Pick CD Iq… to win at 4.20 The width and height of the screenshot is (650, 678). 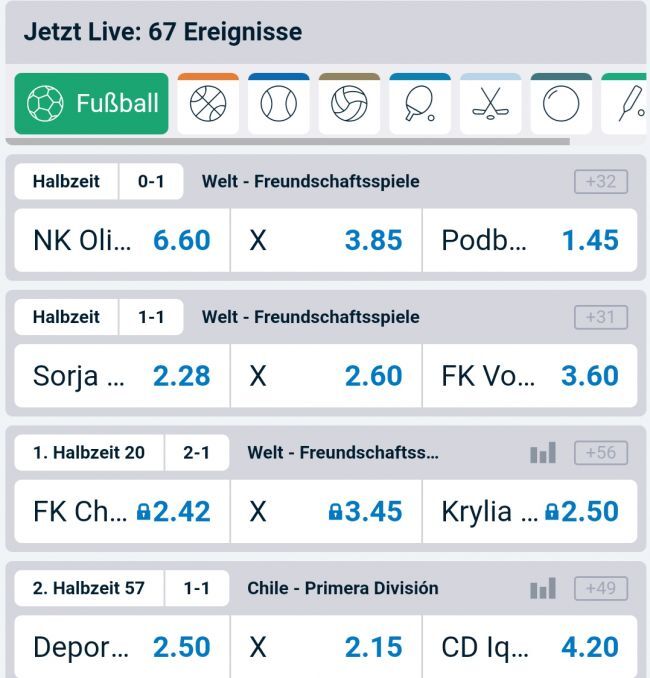coord(530,647)
